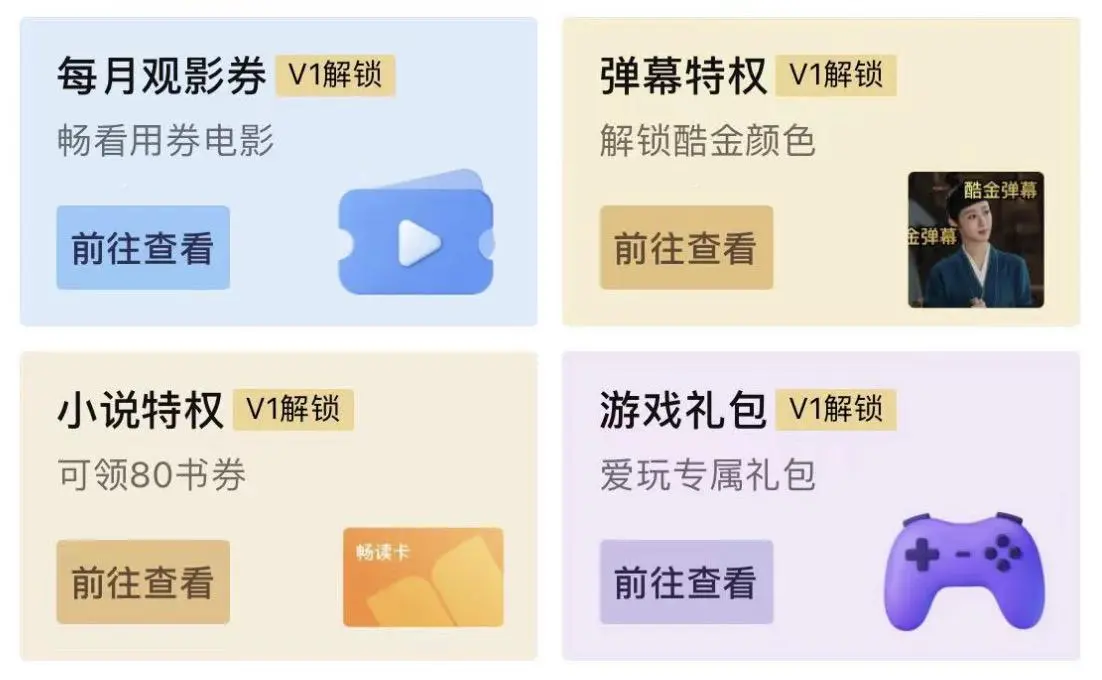Viewport: 1102px width, 680px height.
Task: Tap 前往查看 under 每月观影券
Action: click(x=143, y=248)
